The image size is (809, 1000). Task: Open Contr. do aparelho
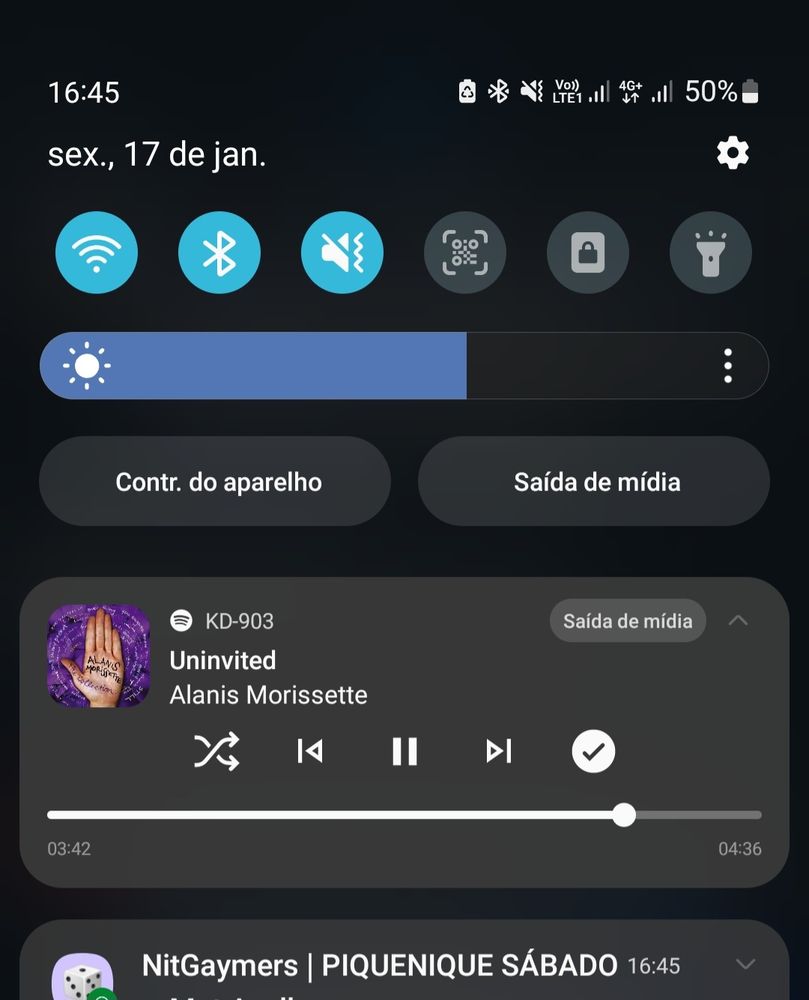coord(215,482)
